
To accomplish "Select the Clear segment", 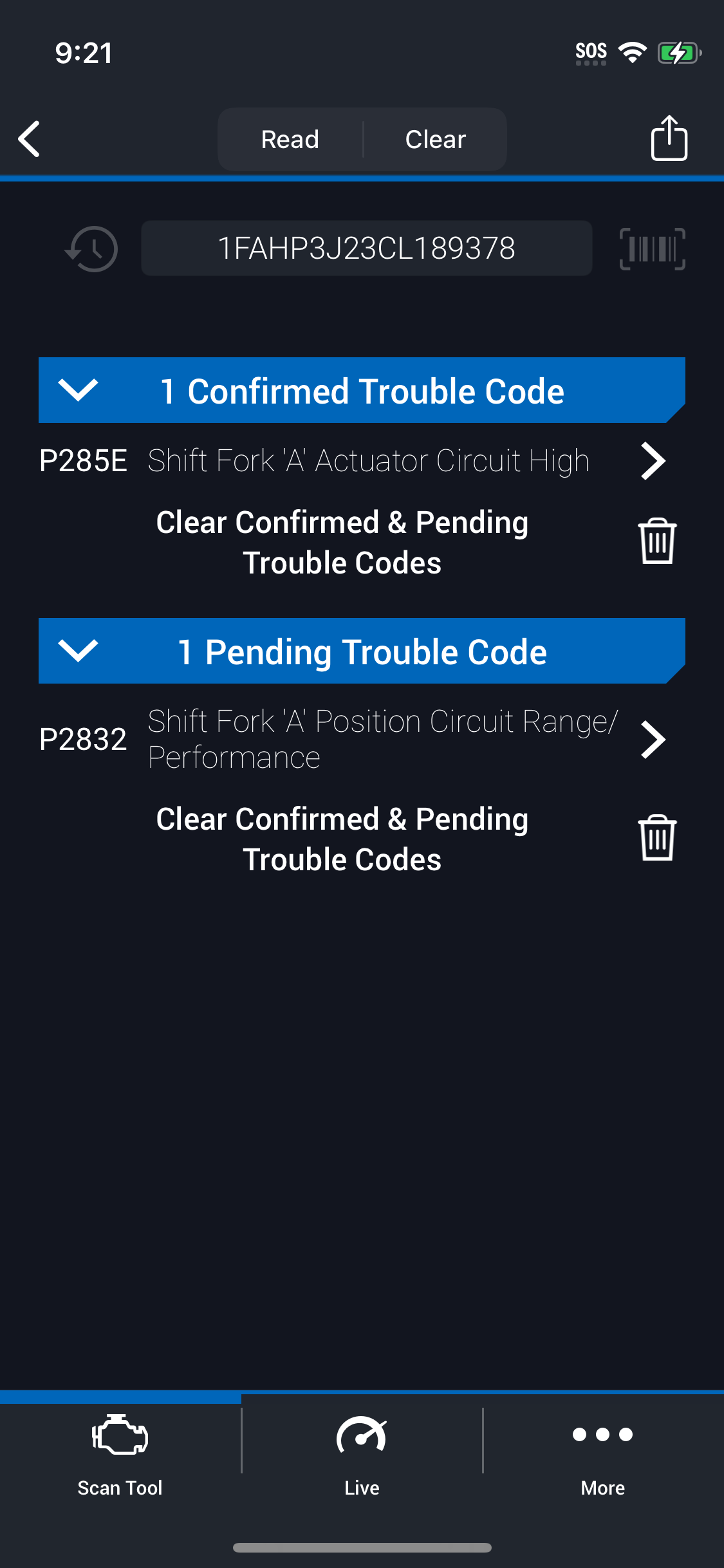I will (435, 139).
